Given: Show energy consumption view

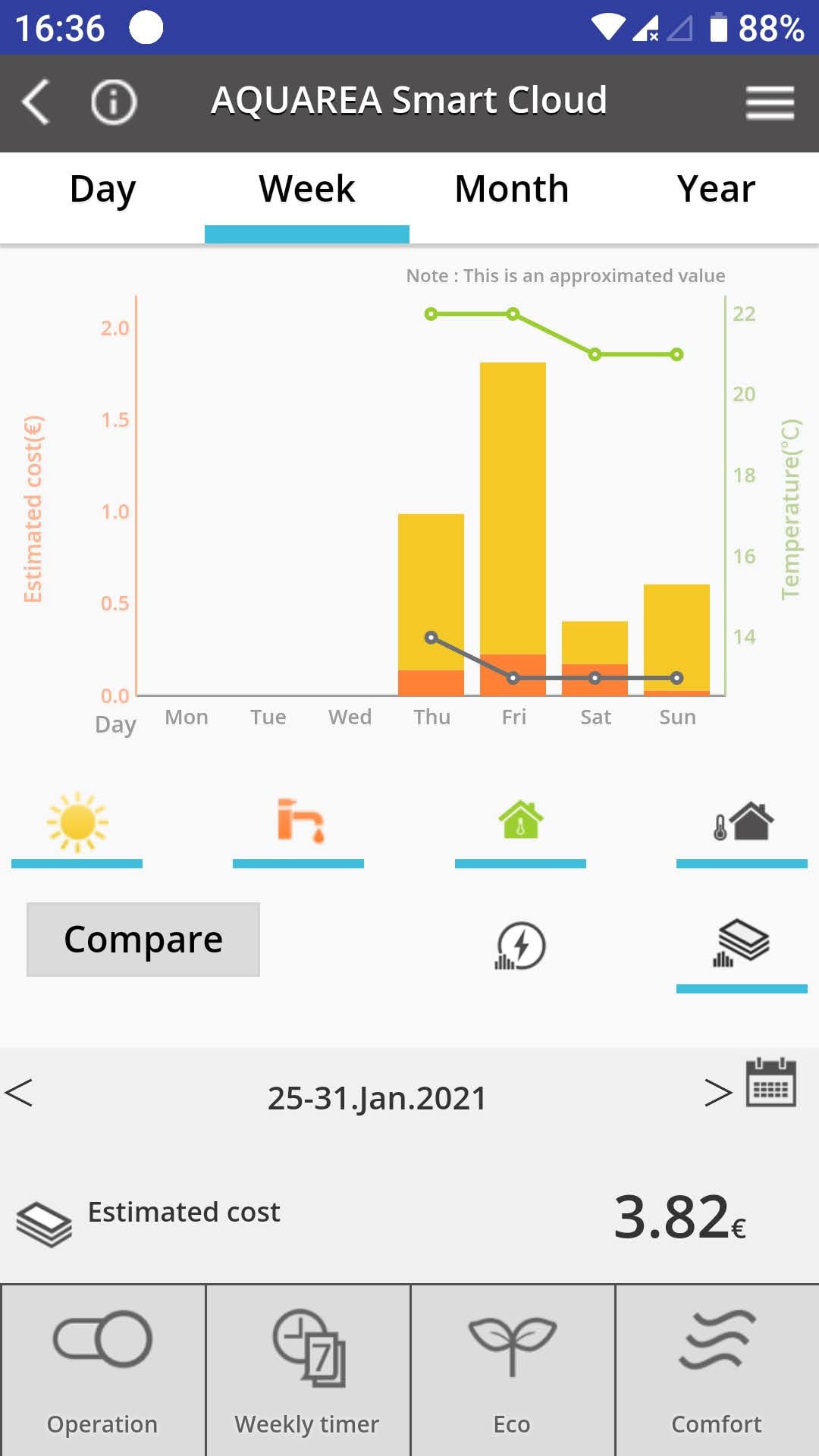Looking at the screenshot, I should [520, 946].
